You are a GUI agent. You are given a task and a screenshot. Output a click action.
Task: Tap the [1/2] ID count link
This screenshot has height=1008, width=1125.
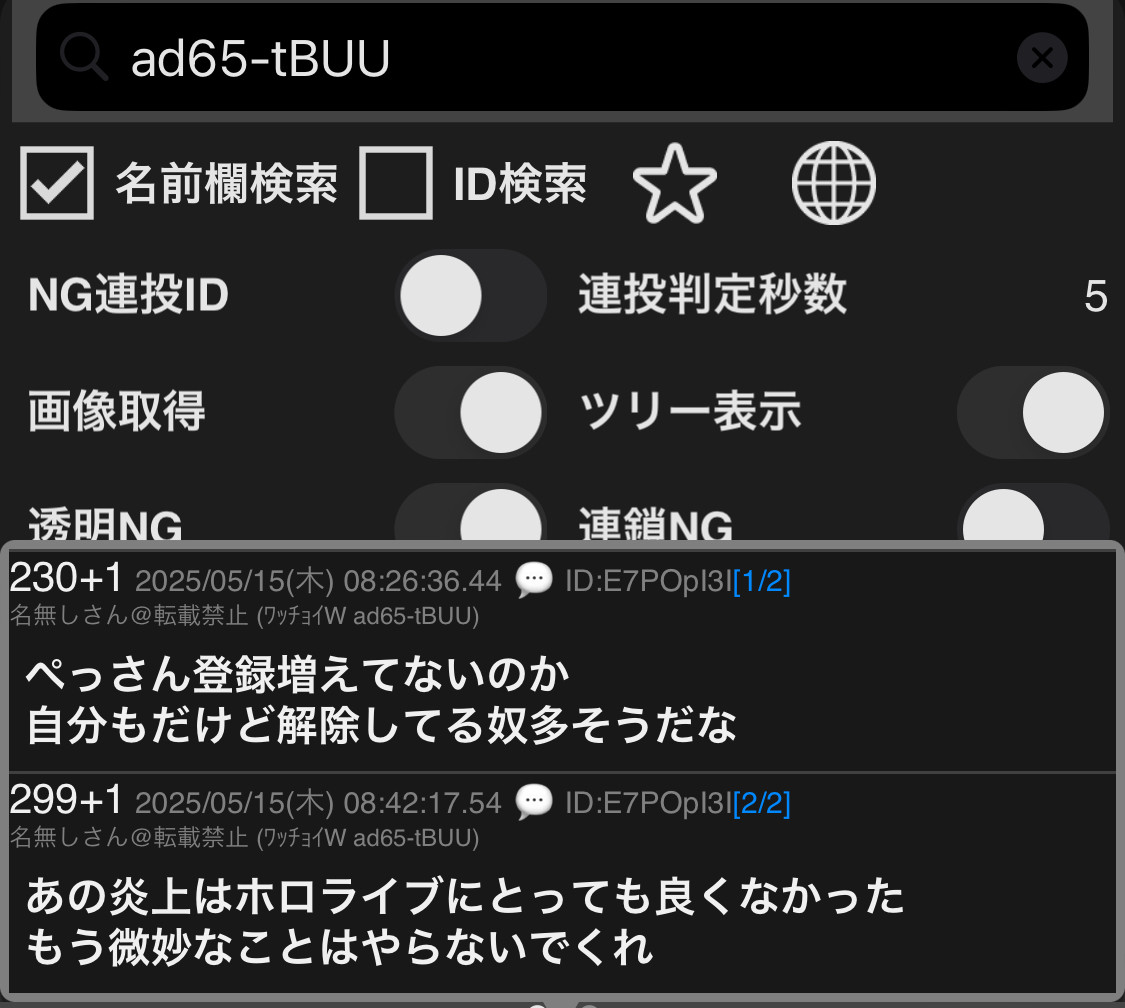[762, 581]
